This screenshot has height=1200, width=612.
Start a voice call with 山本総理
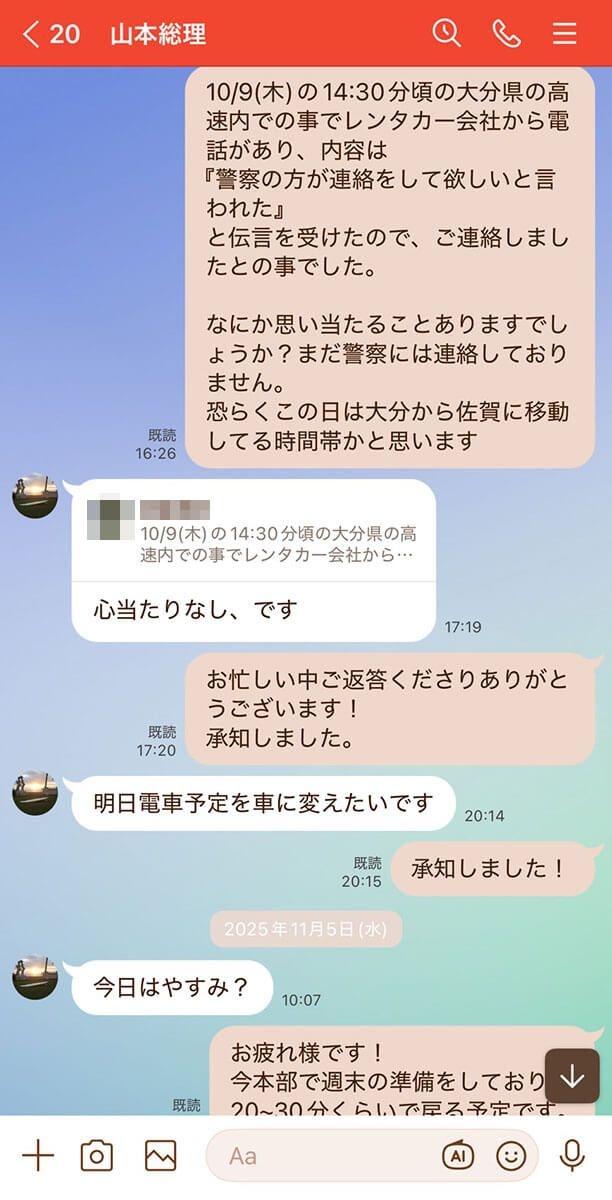tap(506, 33)
